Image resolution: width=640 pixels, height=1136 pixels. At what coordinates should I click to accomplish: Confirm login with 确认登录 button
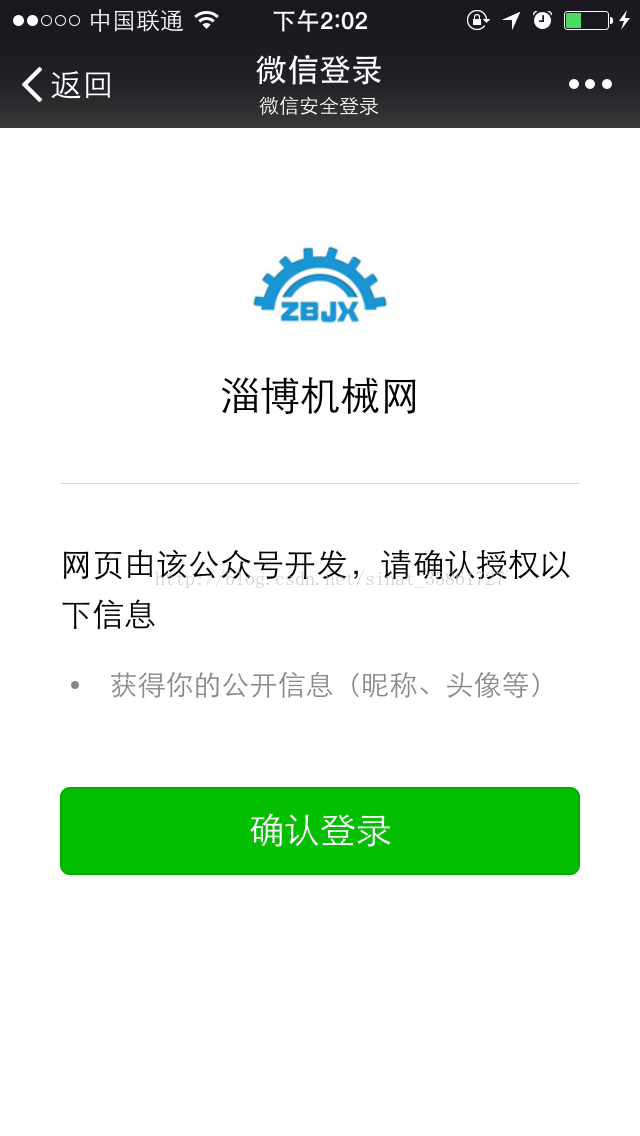coord(320,831)
